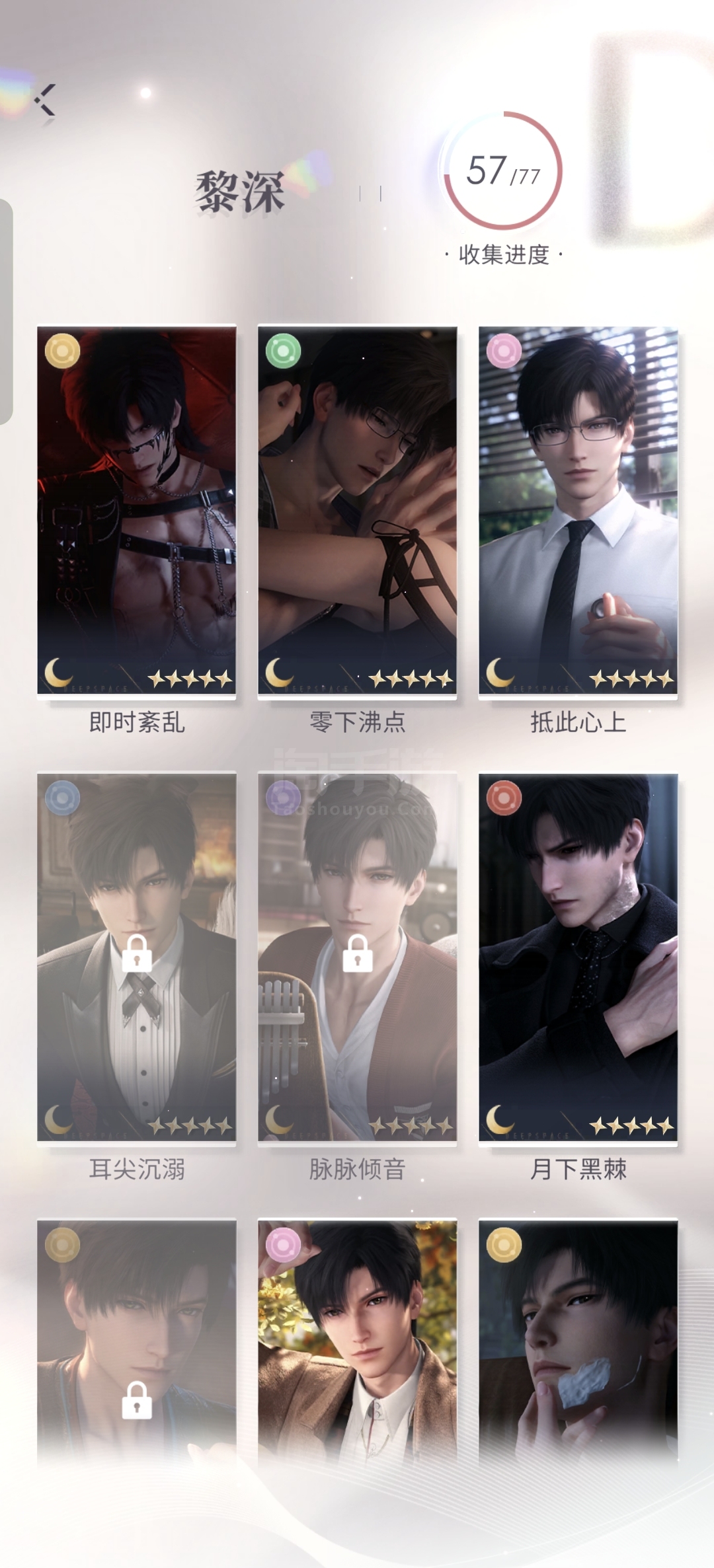View the 抵此心上 card
This screenshot has height=1568, width=714.
578,510
